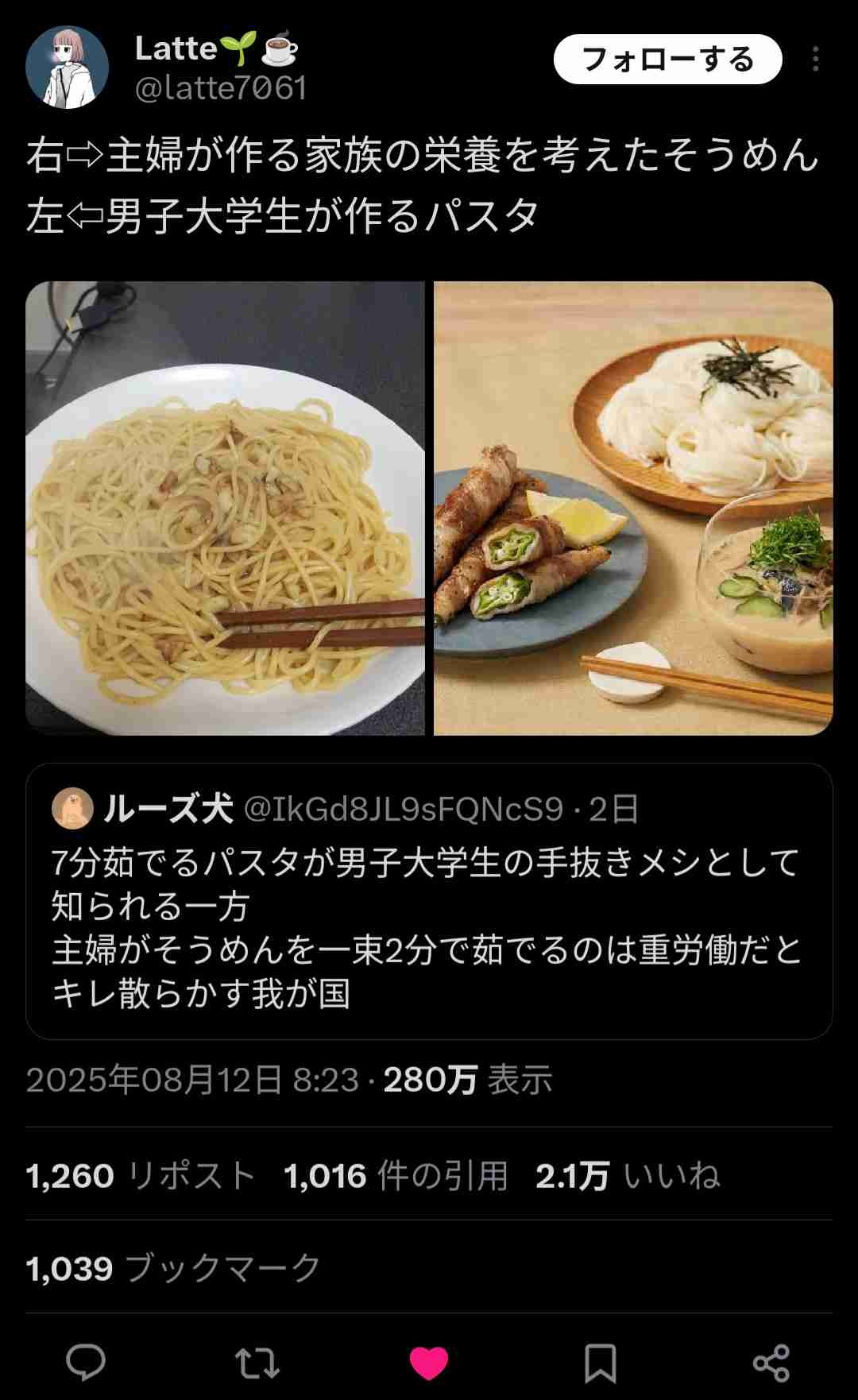Unlike the post via the pink heart
Screen dimensions: 858x1400
pyautogui.click(x=429, y=1363)
